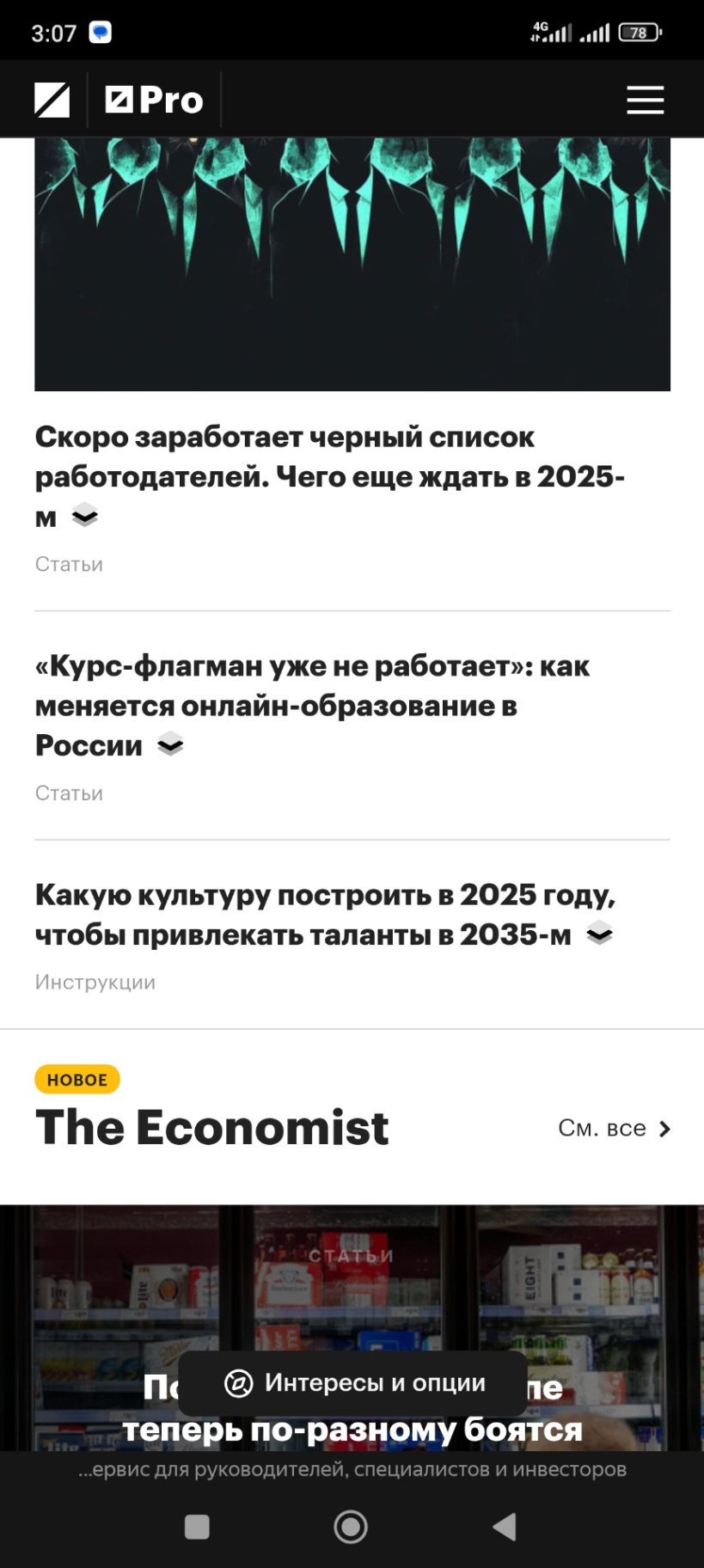Image resolution: width=704 pixels, height=1568 pixels.
Task: Tap the RBC logo in header
Action: (52, 101)
